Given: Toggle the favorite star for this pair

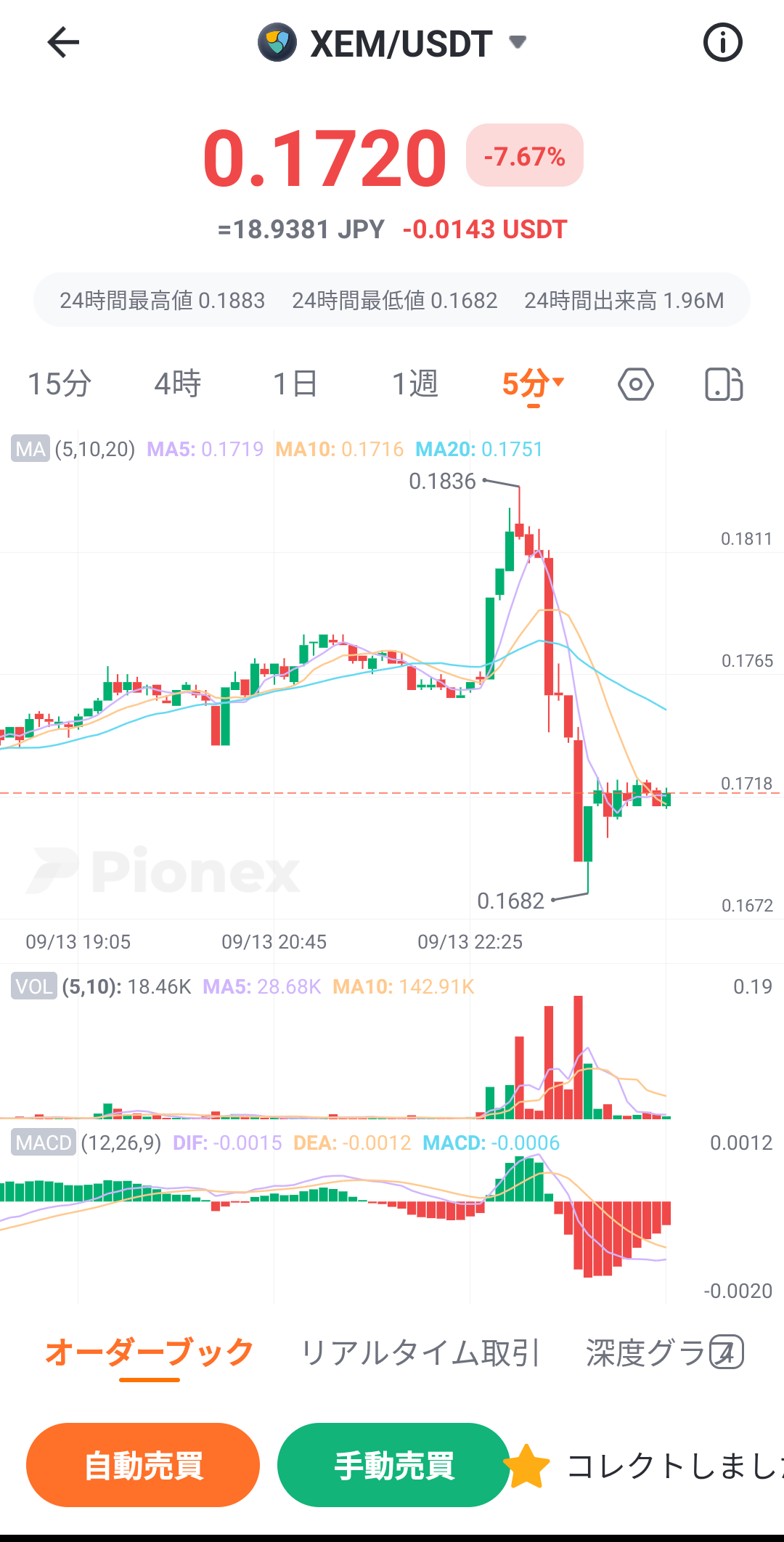Looking at the screenshot, I should point(527,1466).
